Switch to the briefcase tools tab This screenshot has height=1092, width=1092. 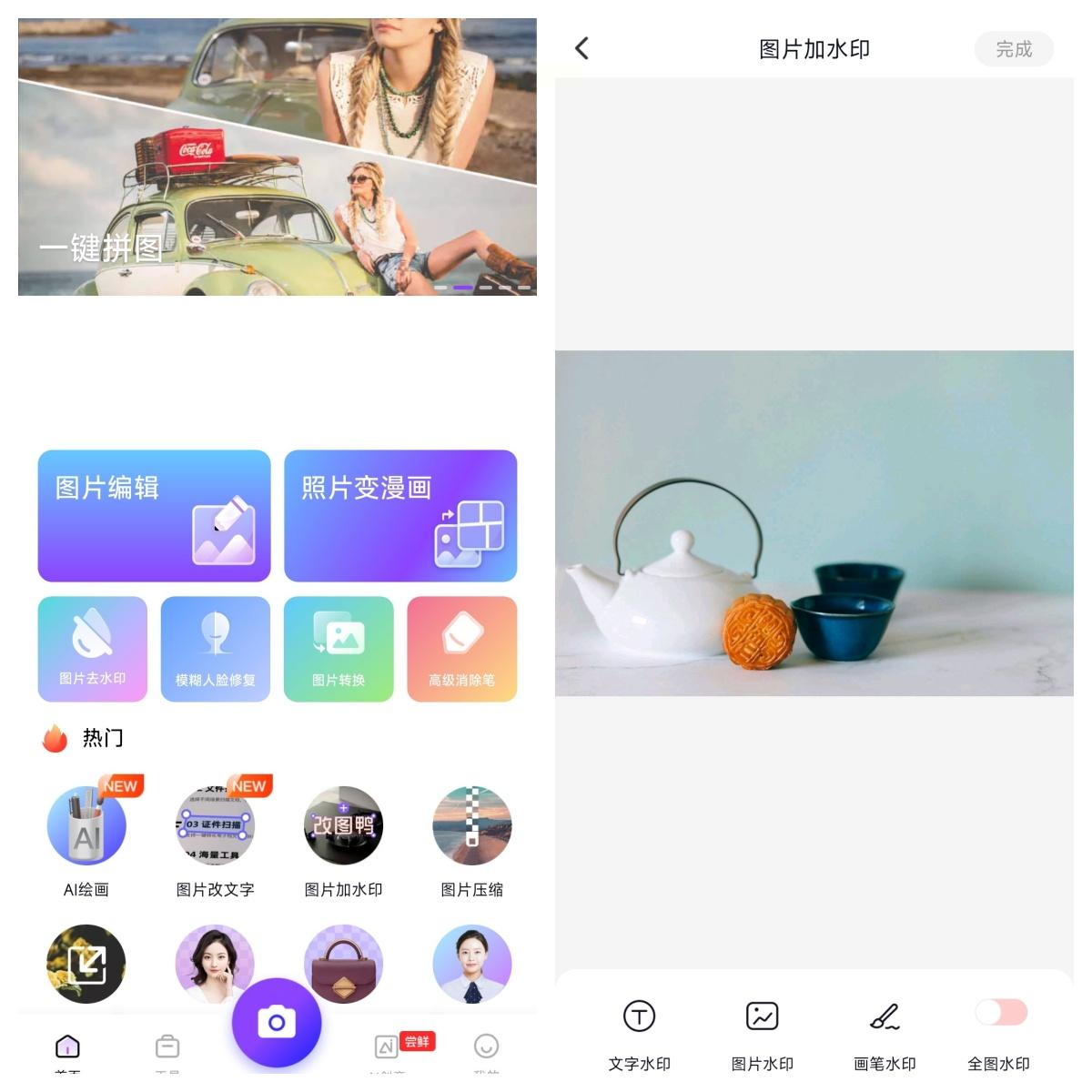click(x=167, y=1048)
